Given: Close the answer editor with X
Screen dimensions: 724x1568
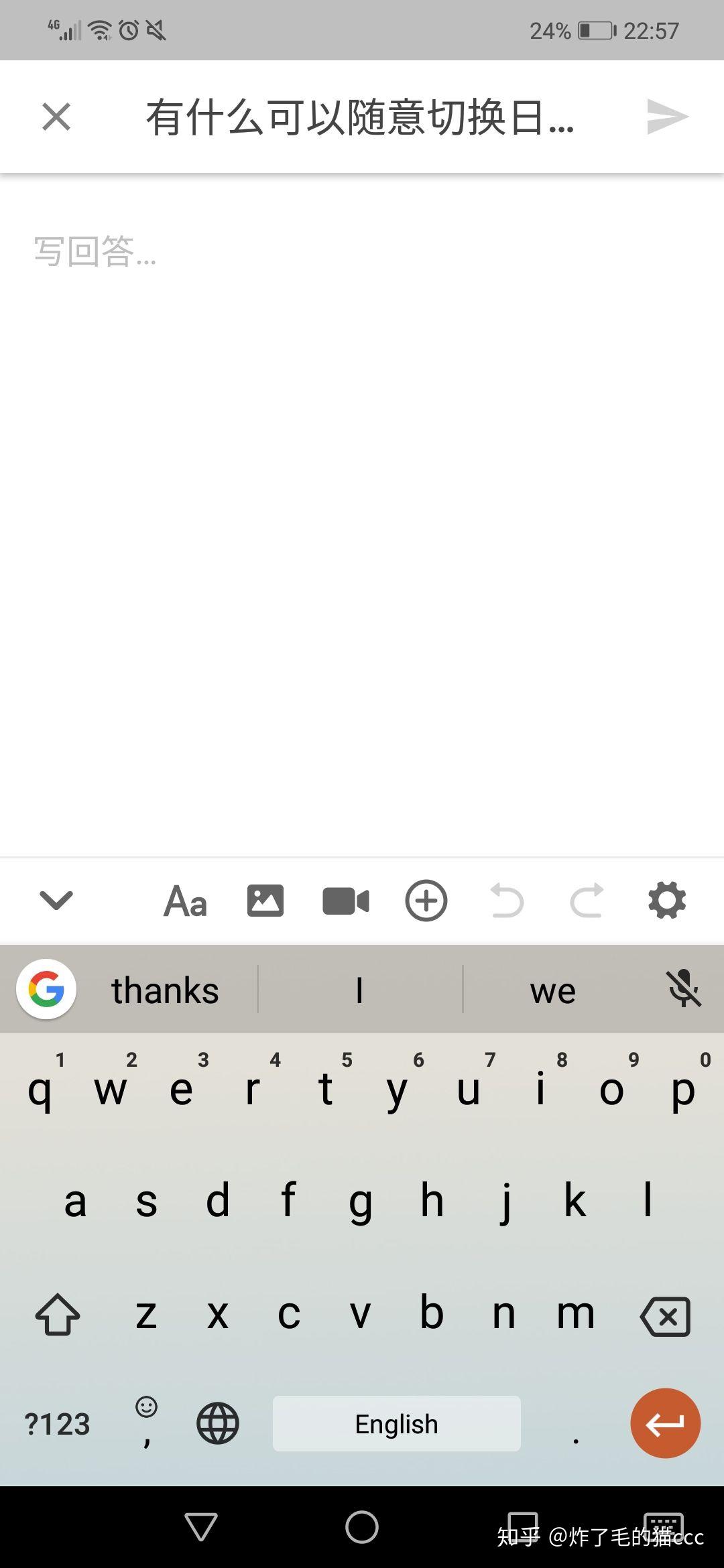Looking at the screenshot, I should pos(56,117).
